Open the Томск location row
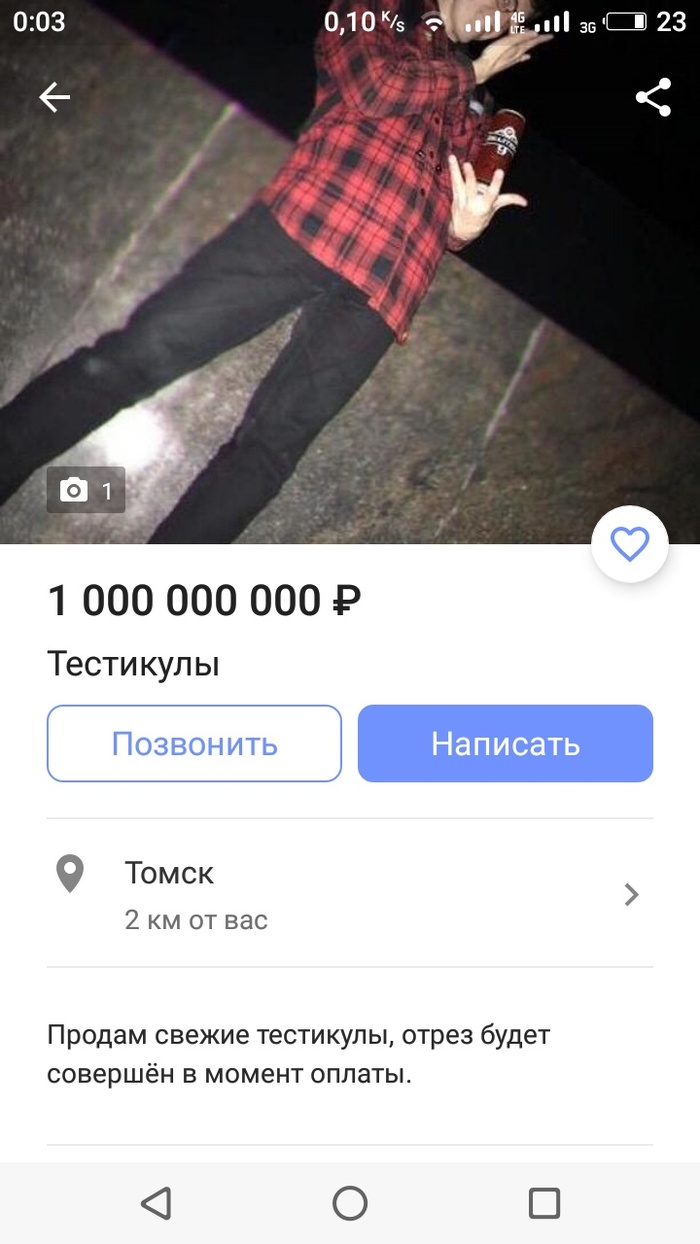Screen dimensions: 700x1244 [350, 893]
